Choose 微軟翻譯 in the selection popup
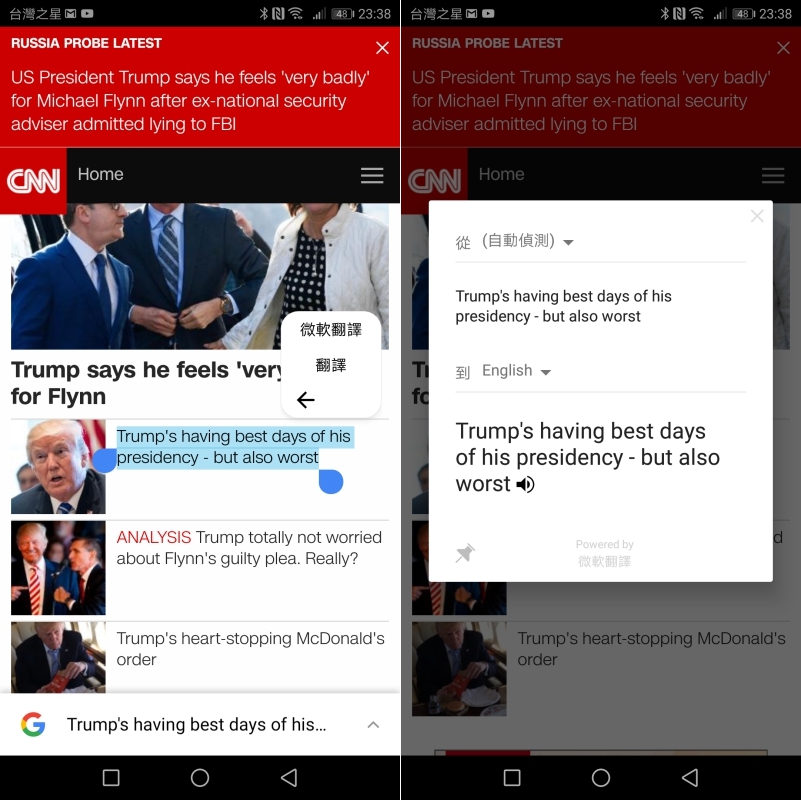801x800 pixels. [331, 329]
